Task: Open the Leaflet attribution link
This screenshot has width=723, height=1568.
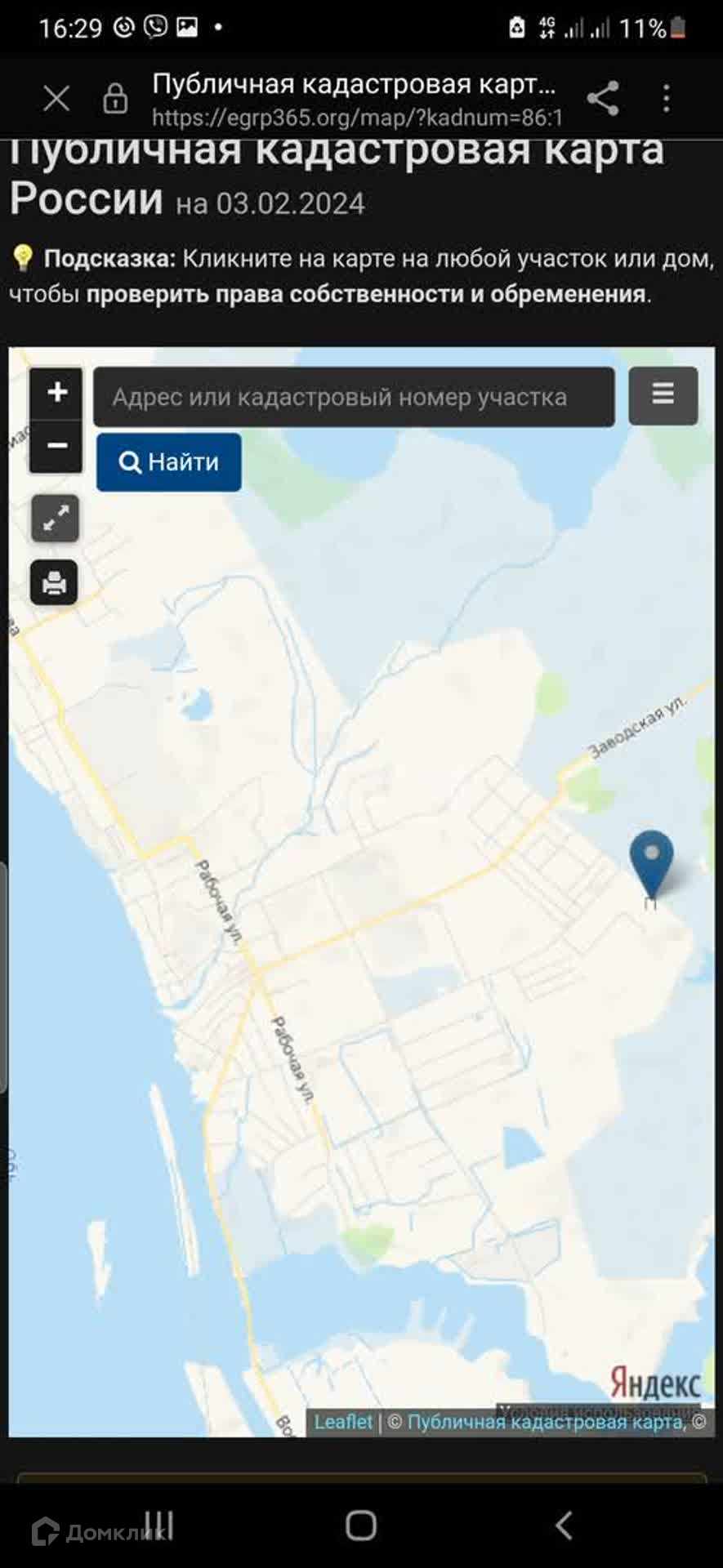Action: pos(343,1422)
